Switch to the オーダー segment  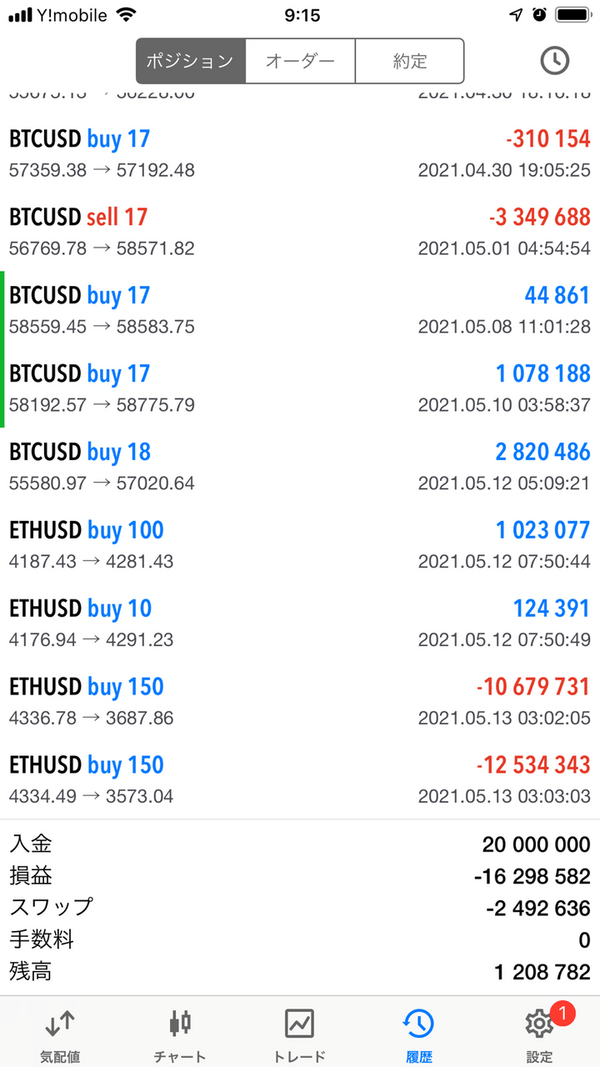(300, 61)
